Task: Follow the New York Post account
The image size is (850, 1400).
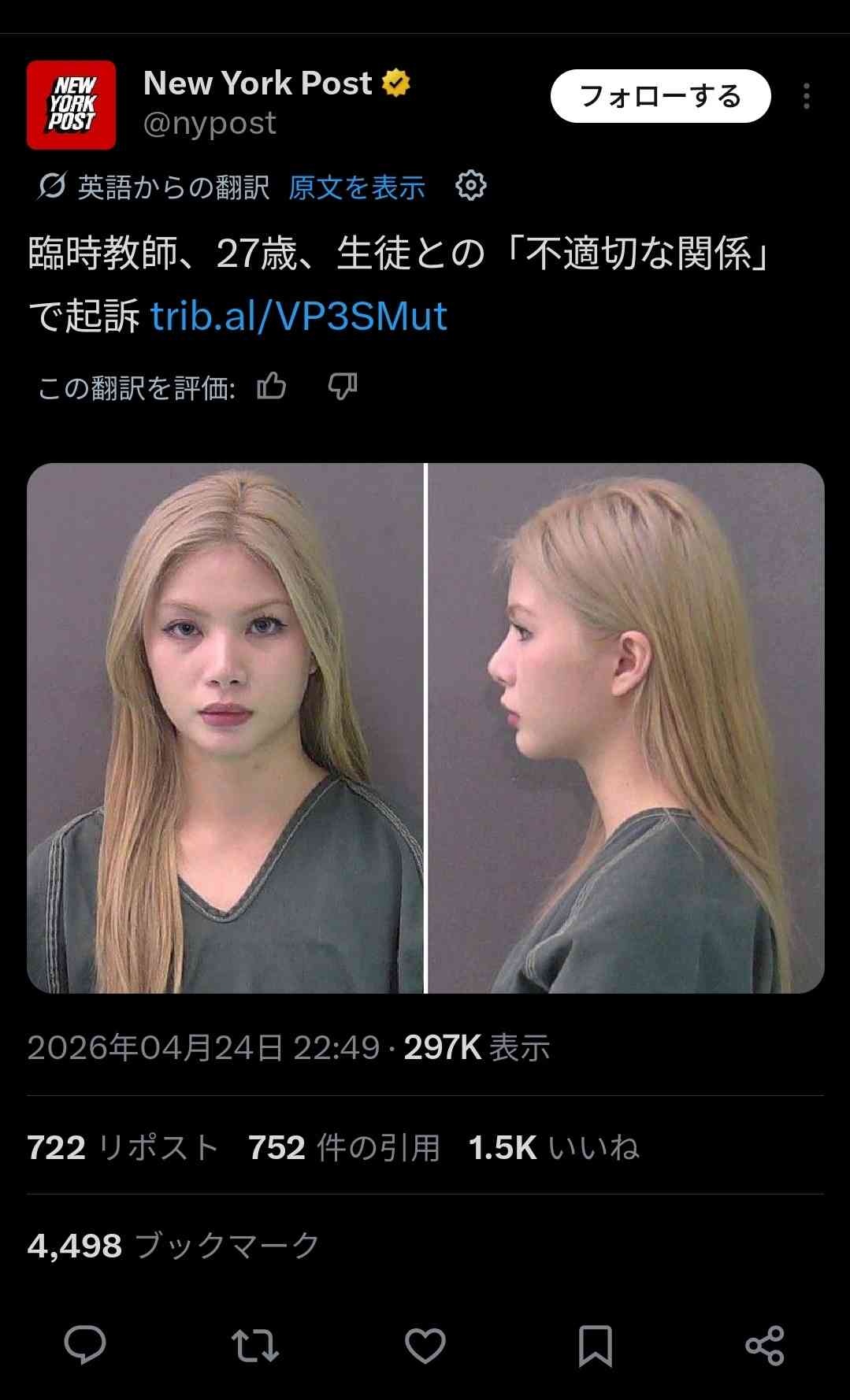Action: pos(659,96)
